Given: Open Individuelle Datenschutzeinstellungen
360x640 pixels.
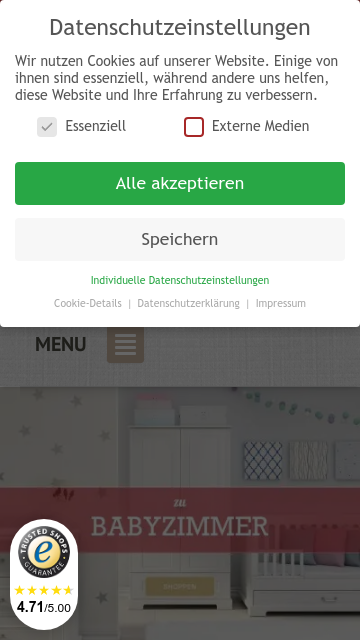Looking at the screenshot, I should tap(180, 280).
